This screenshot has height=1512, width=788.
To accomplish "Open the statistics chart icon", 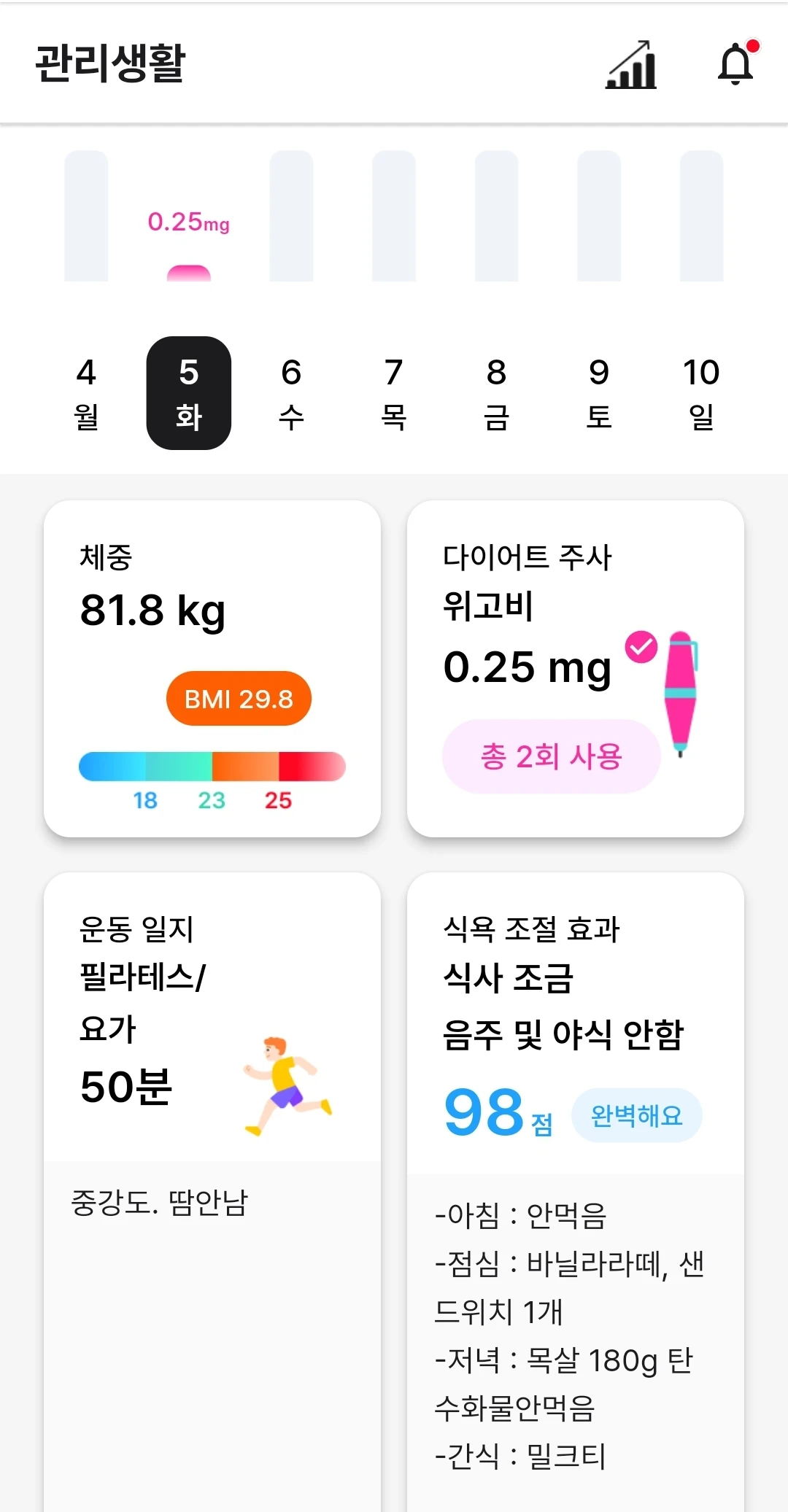I will 631,64.
